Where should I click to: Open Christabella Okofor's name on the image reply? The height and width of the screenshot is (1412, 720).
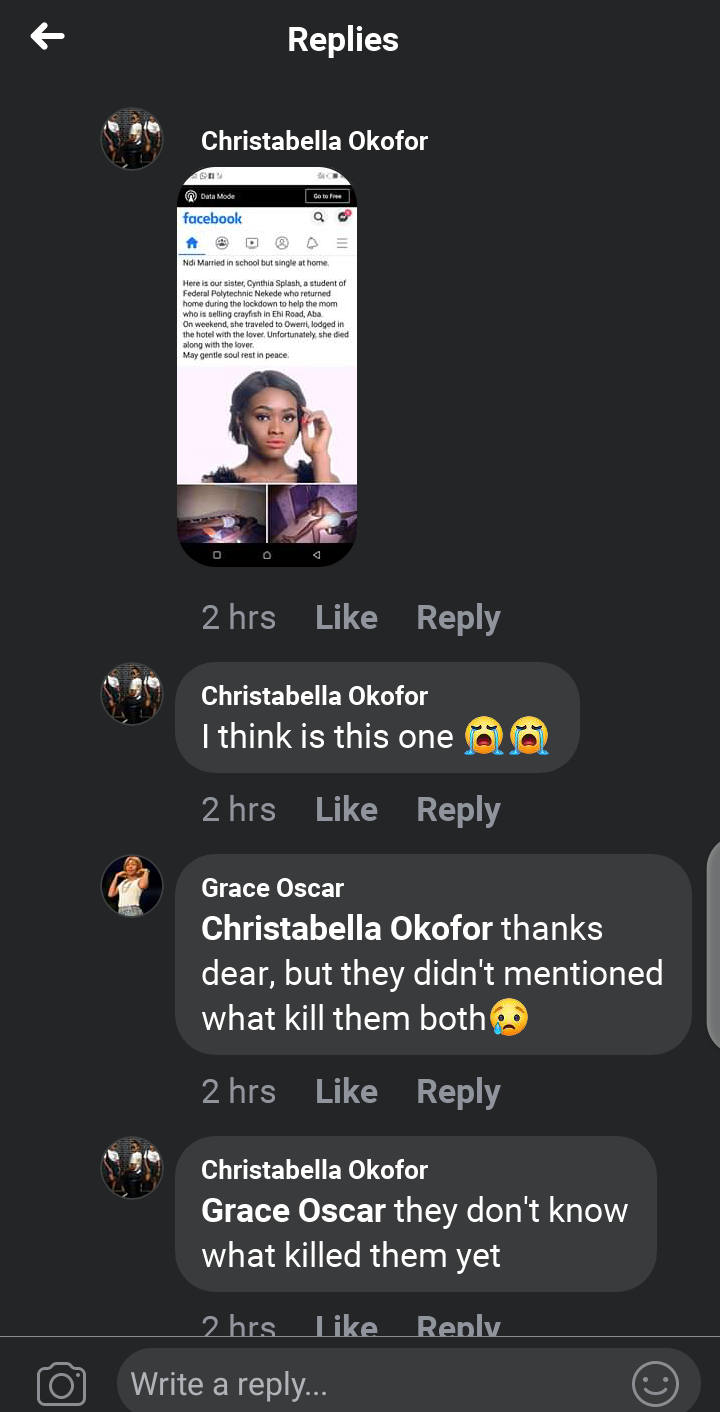pos(314,141)
